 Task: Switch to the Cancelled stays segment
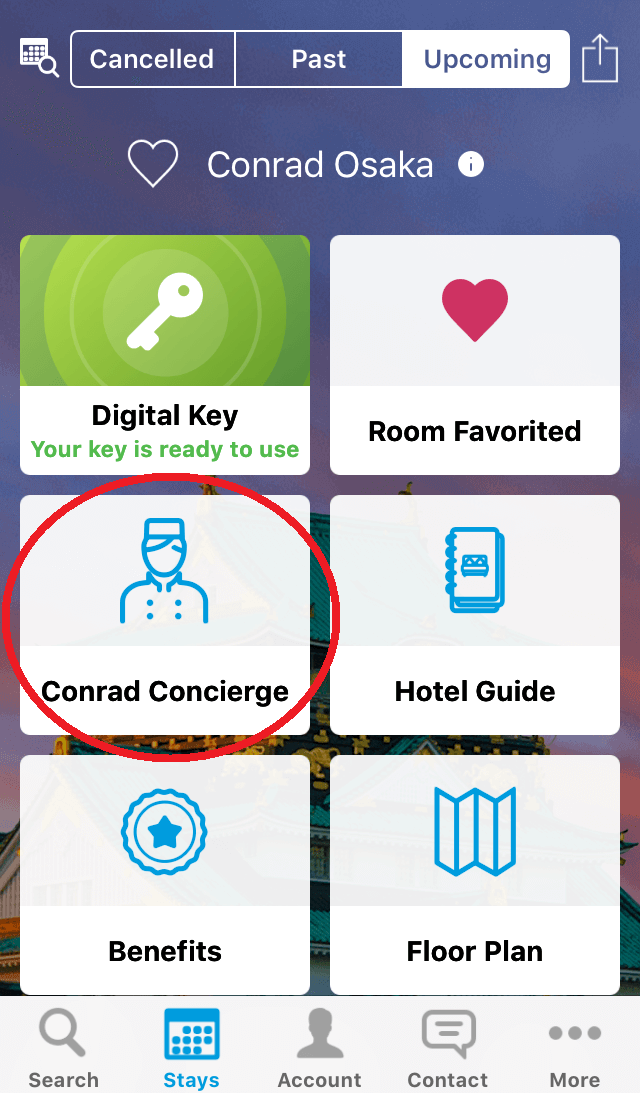click(152, 59)
